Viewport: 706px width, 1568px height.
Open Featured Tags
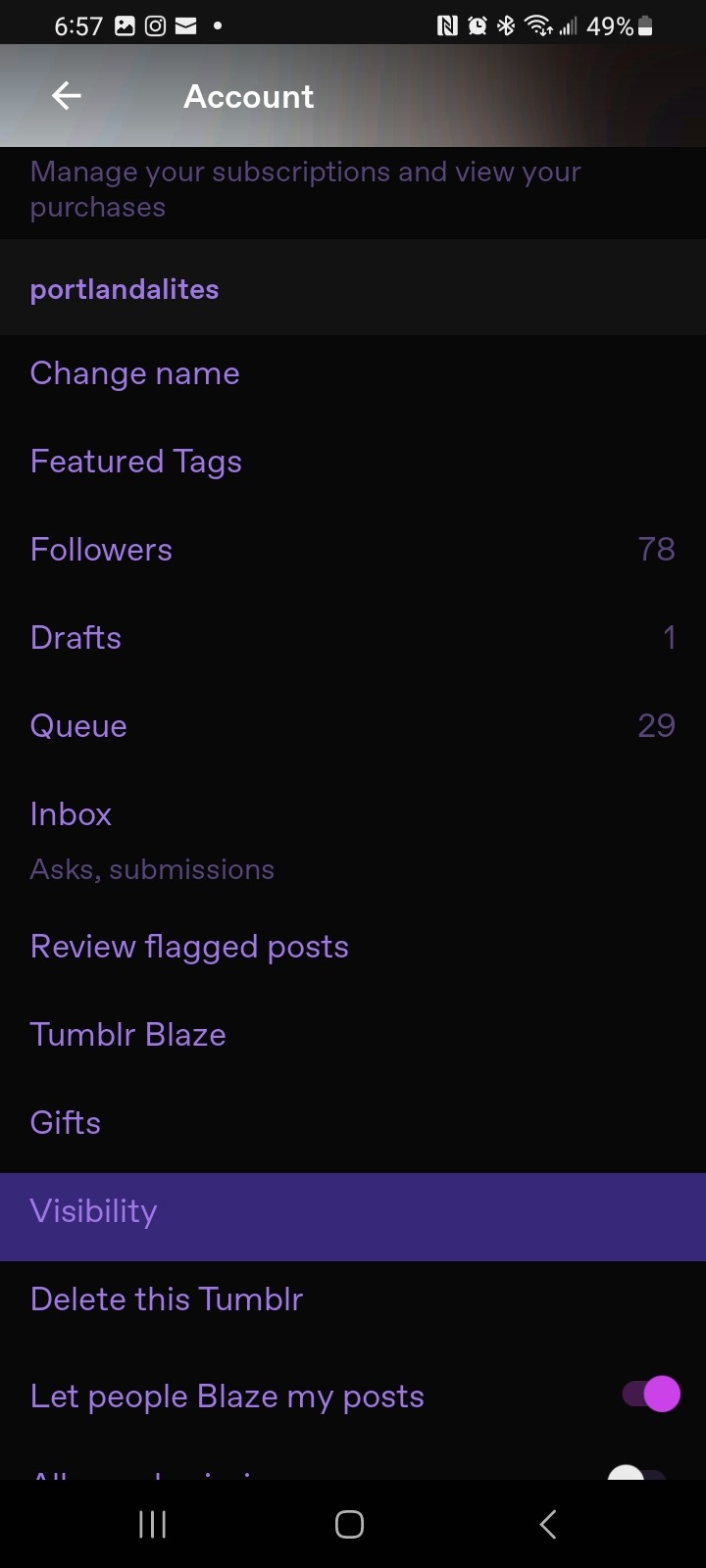136,462
